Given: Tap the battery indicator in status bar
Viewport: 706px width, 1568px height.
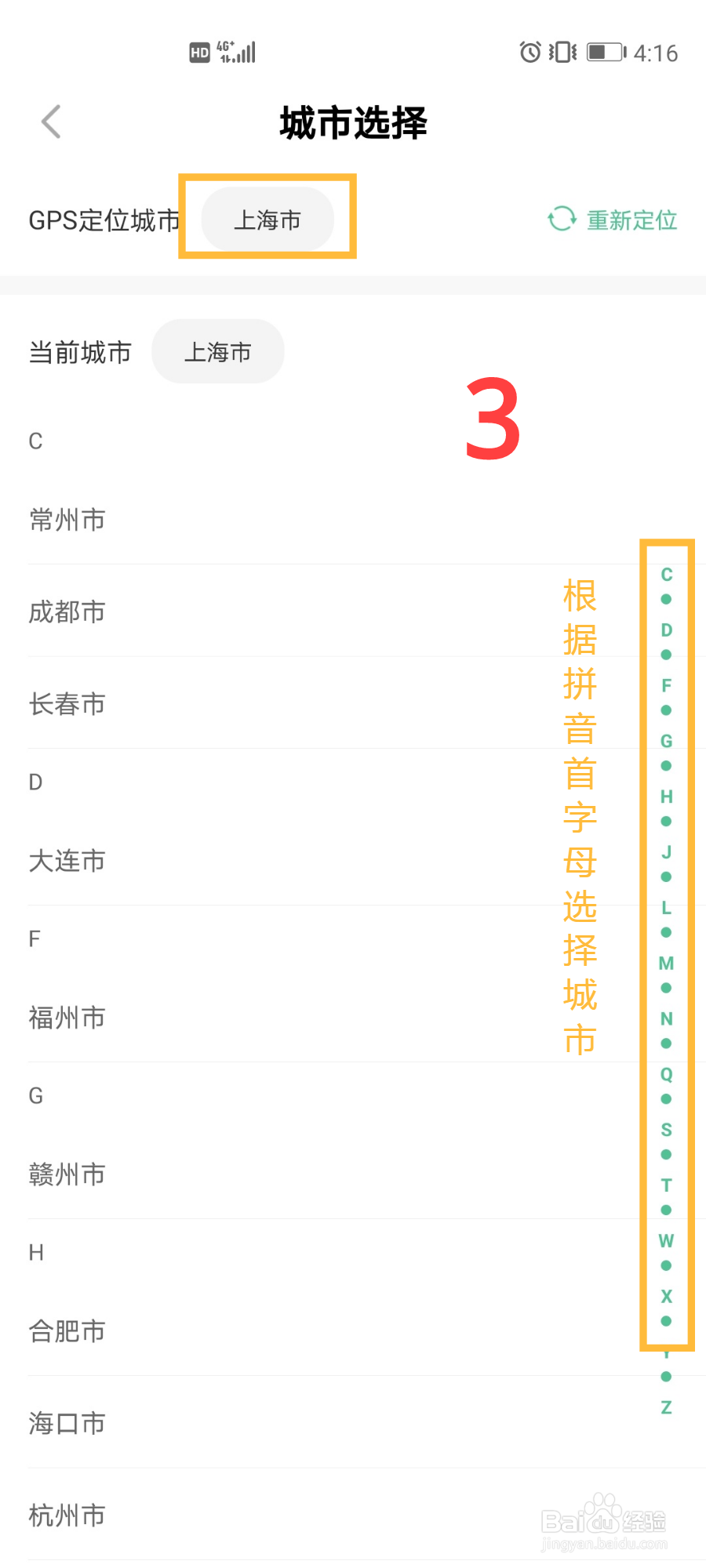Looking at the screenshot, I should coord(606,52).
